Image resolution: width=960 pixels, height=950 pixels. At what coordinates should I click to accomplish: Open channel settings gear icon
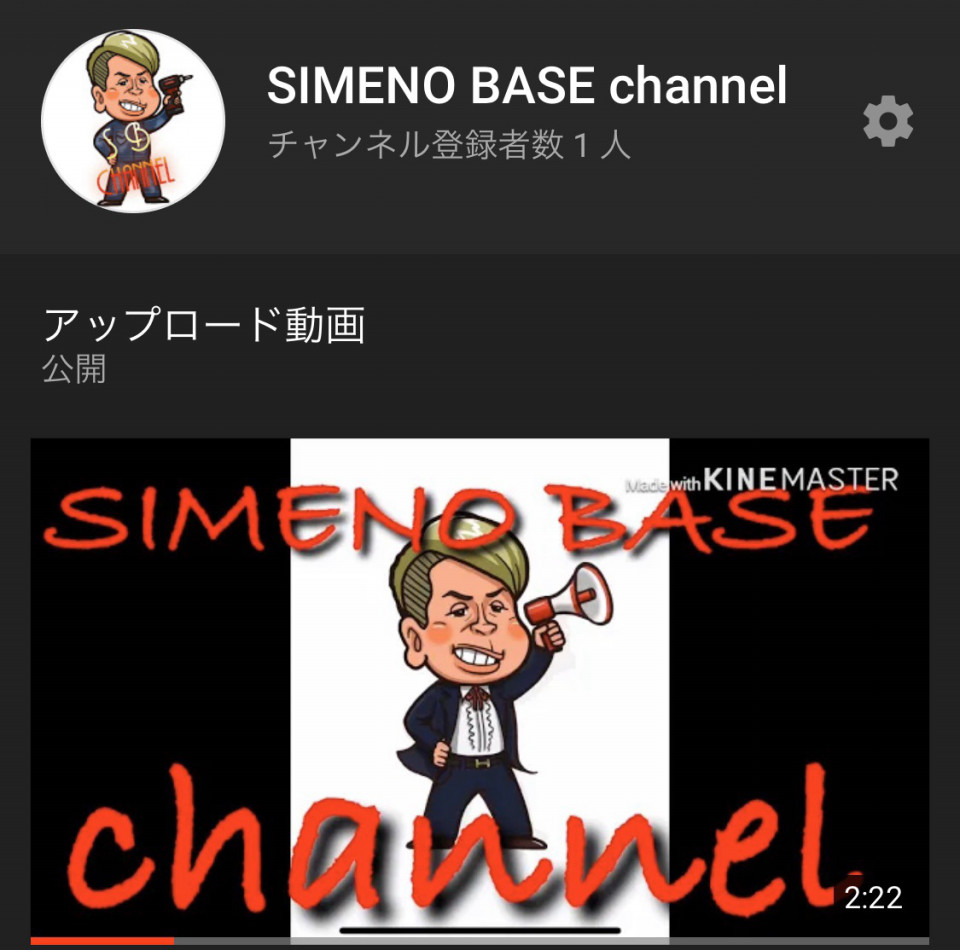pyautogui.click(x=888, y=122)
